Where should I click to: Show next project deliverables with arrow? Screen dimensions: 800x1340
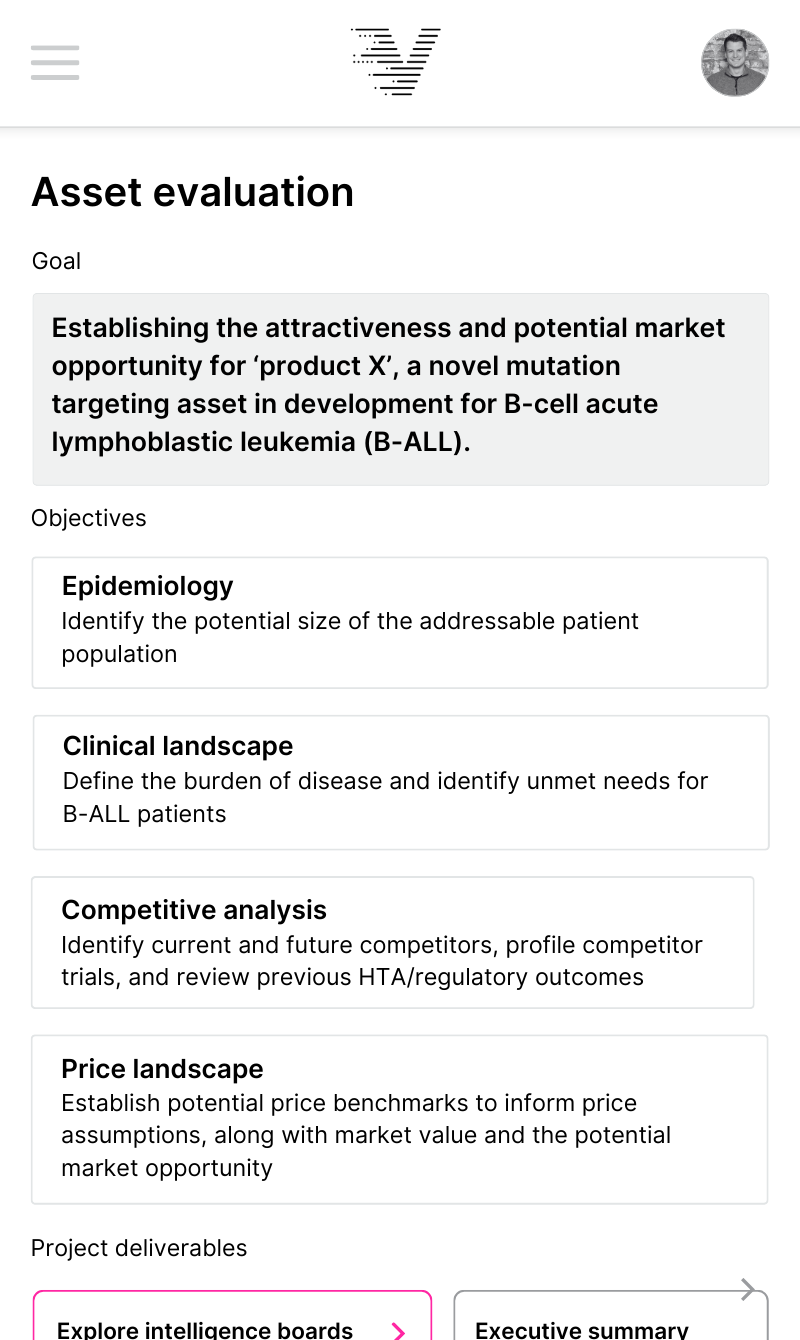(747, 1289)
